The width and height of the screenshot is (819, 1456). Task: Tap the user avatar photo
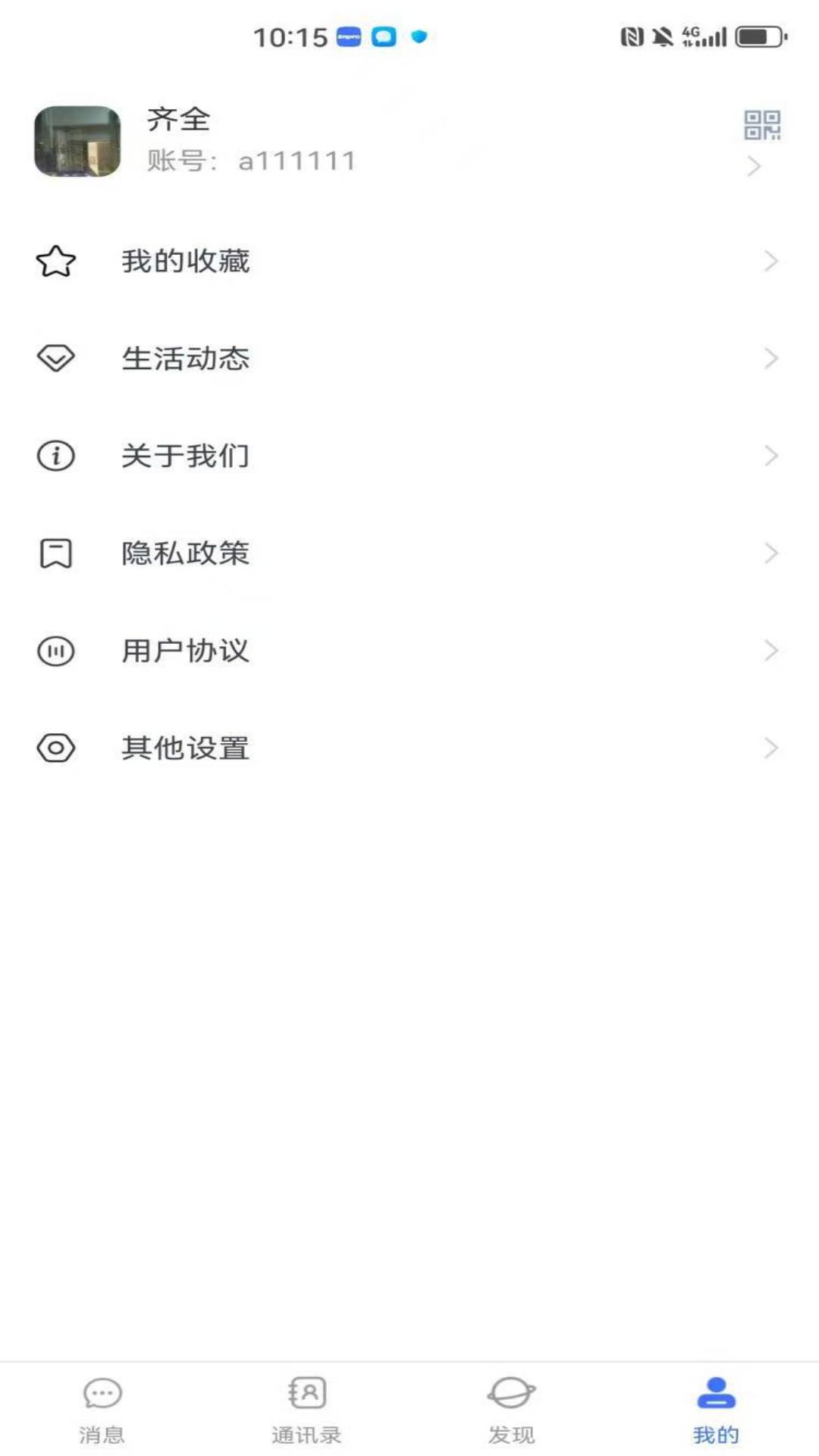[x=77, y=141]
